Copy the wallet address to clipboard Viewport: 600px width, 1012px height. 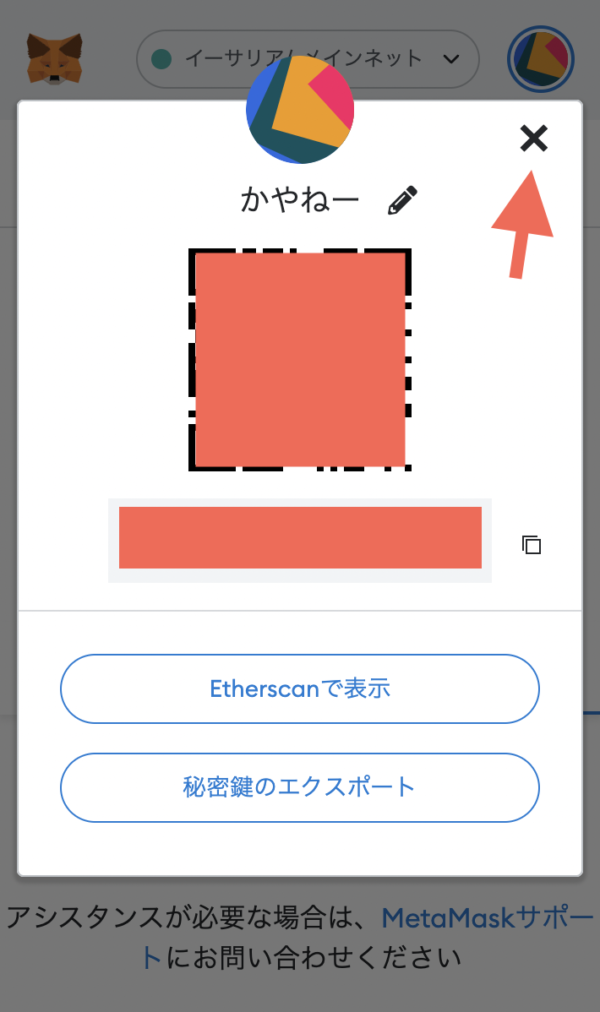[x=531, y=545]
